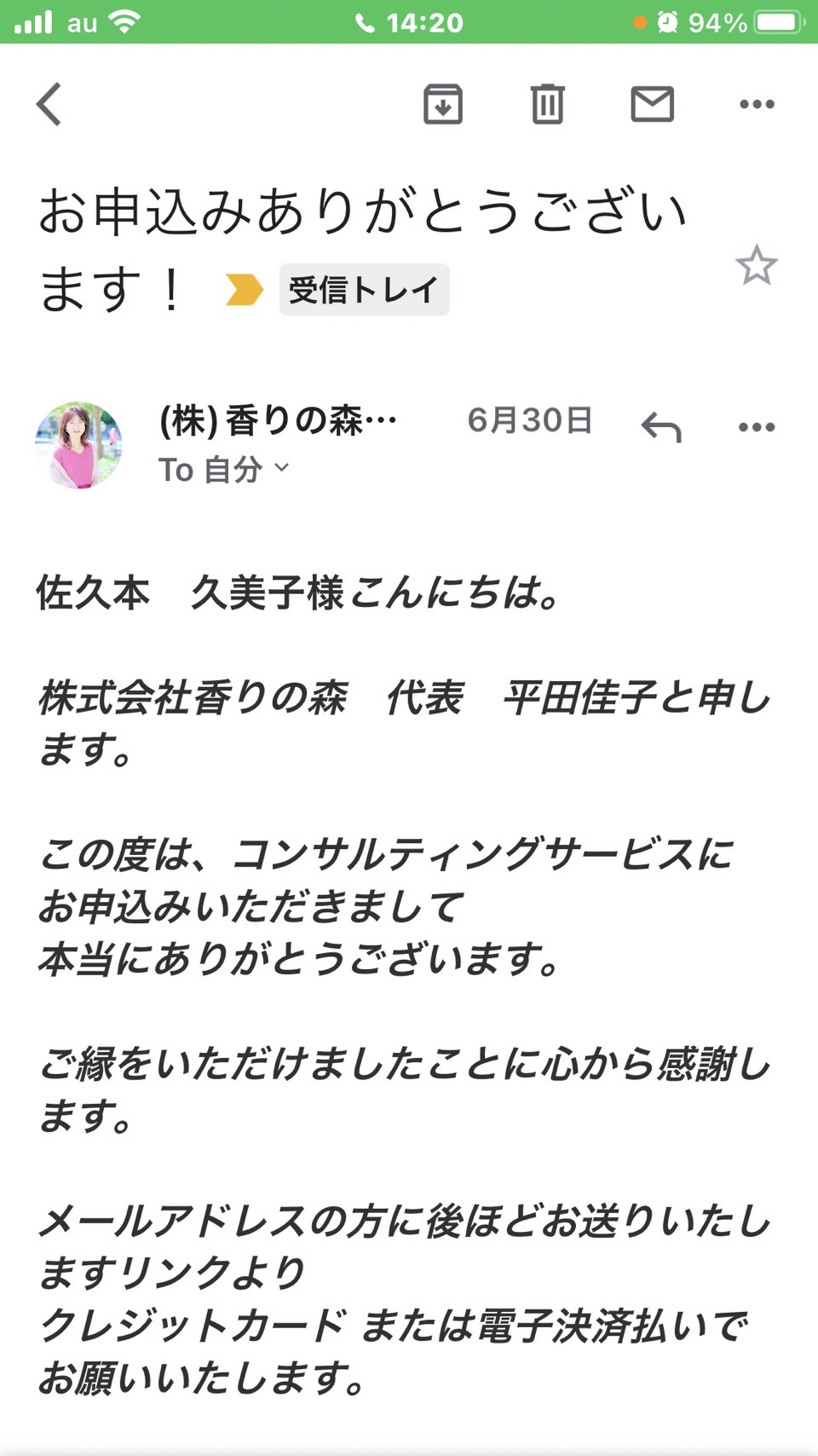Expand recipient details next to To 自分

[x=282, y=468]
